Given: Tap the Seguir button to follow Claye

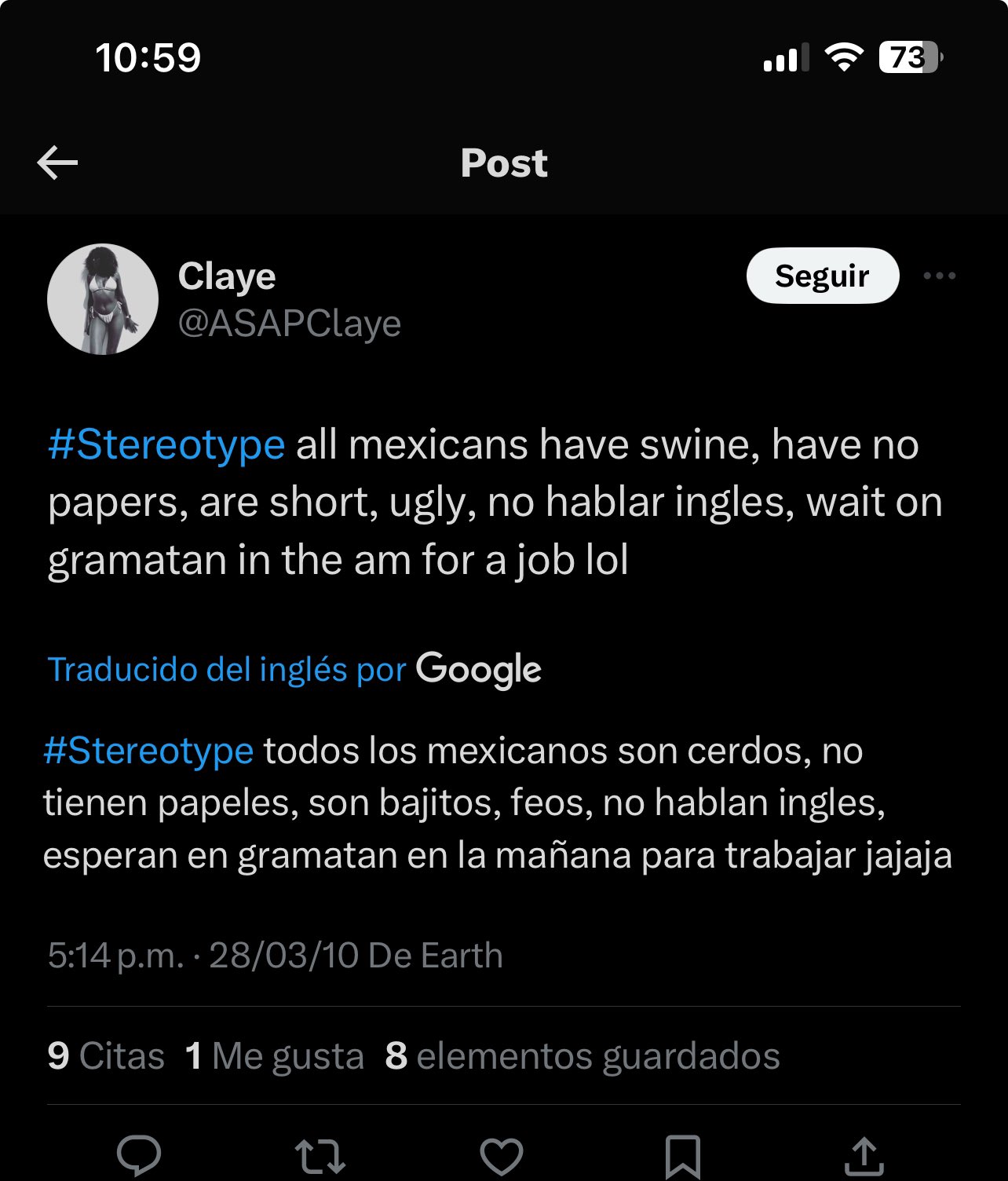Looking at the screenshot, I should point(822,276).
